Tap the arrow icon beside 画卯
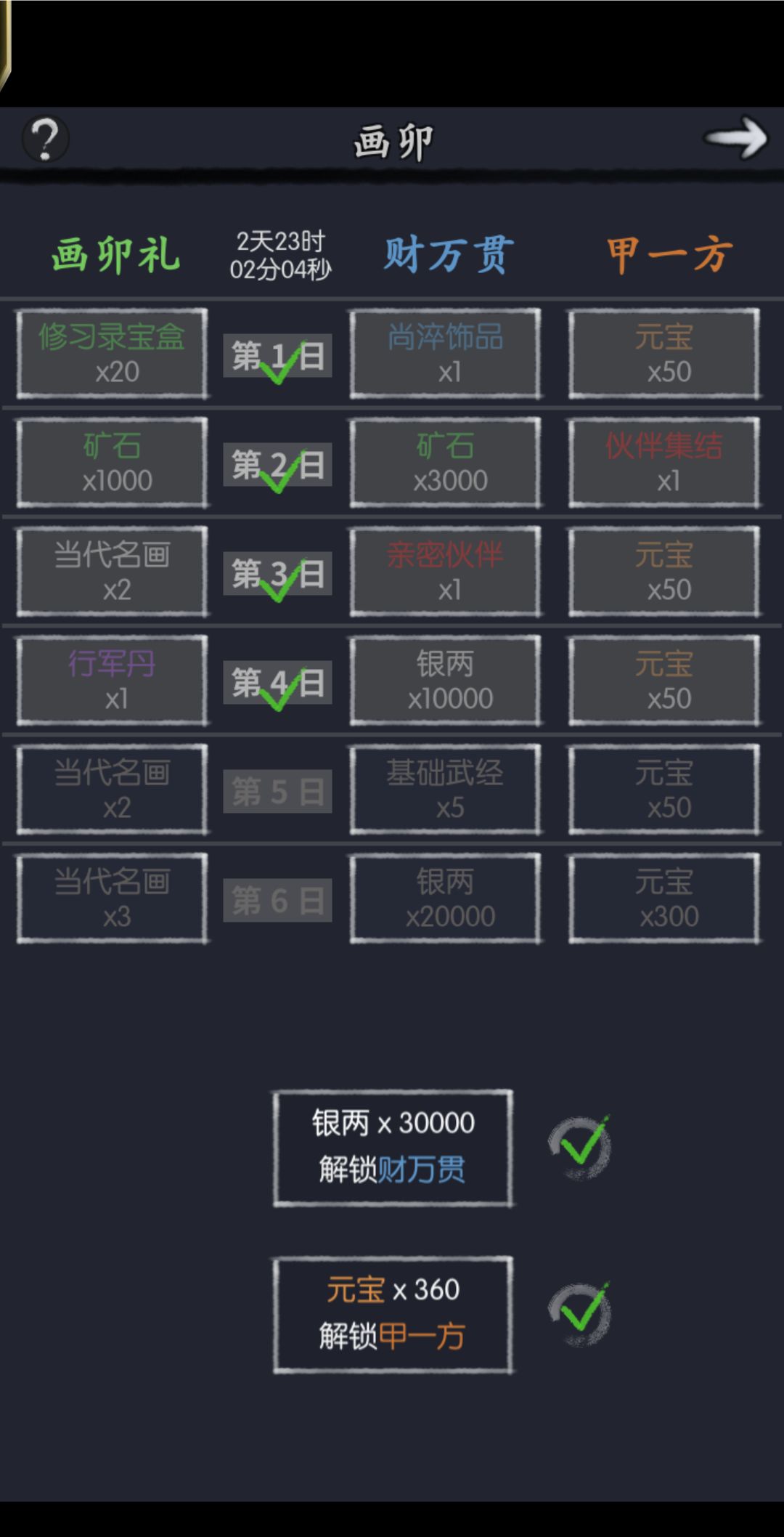The height and width of the screenshot is (1537, 784). (x=735, y=137)
